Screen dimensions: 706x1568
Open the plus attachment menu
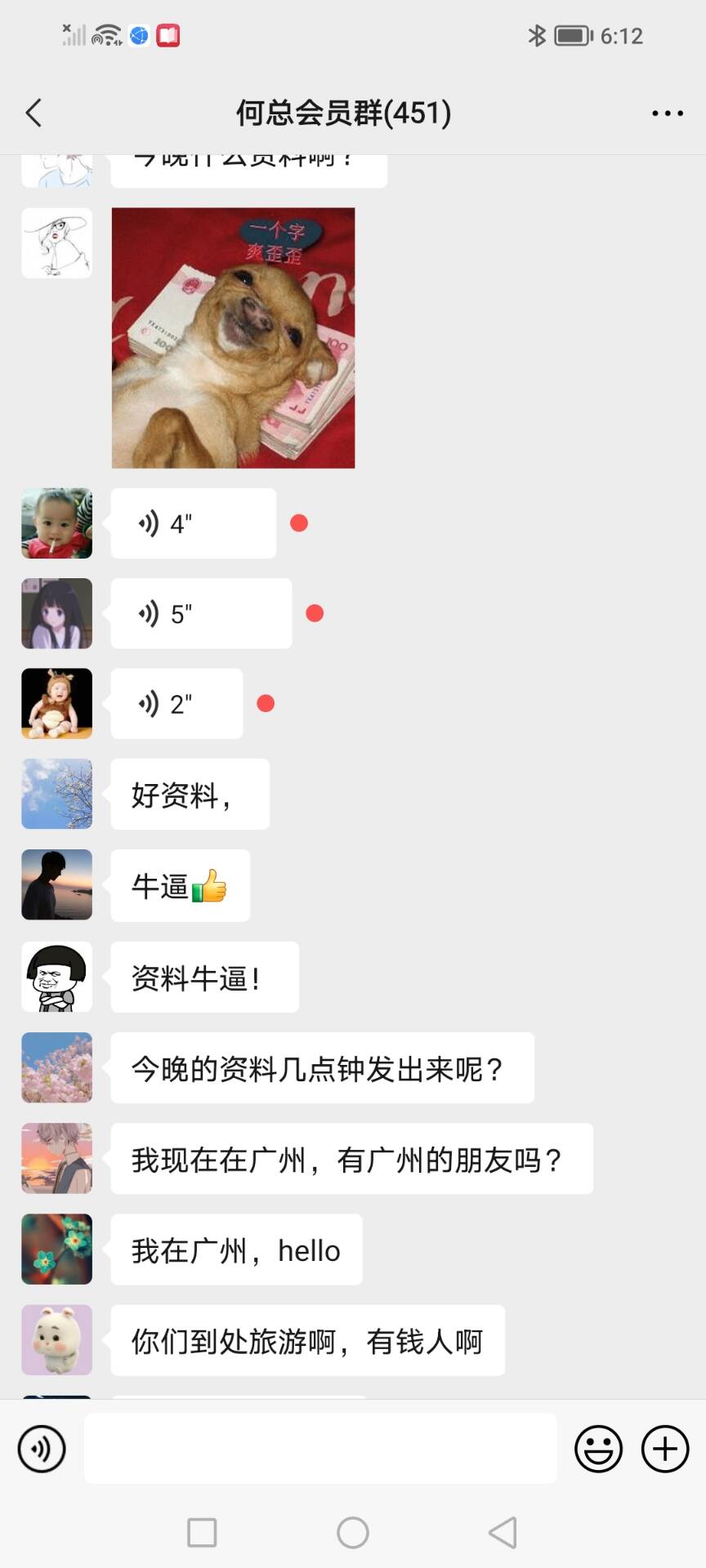point(665,1449)
